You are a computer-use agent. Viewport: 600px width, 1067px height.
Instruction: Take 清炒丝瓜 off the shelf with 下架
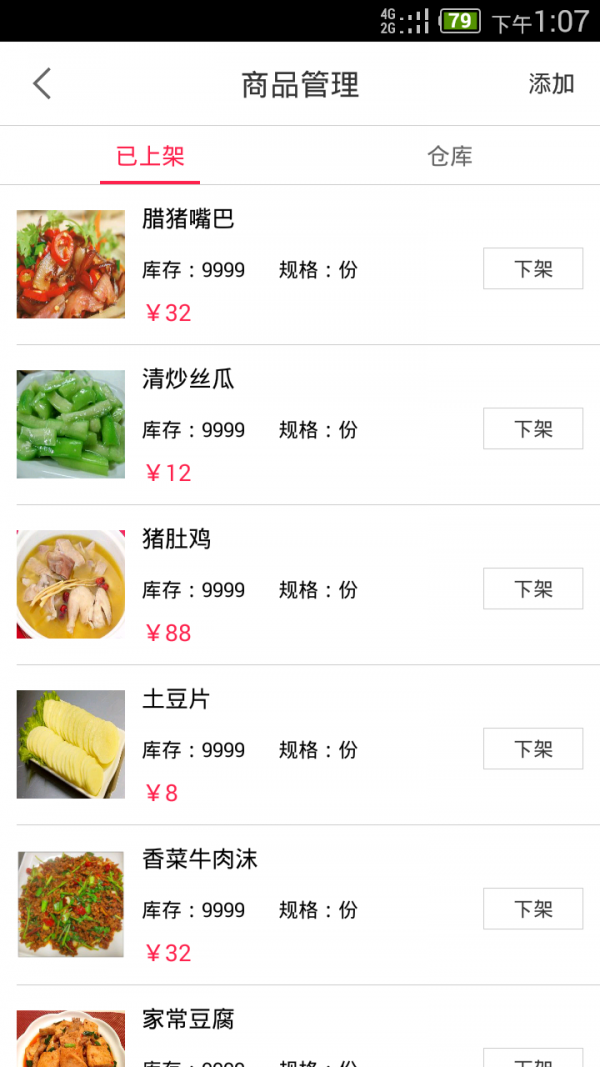[x=533, y=429]
